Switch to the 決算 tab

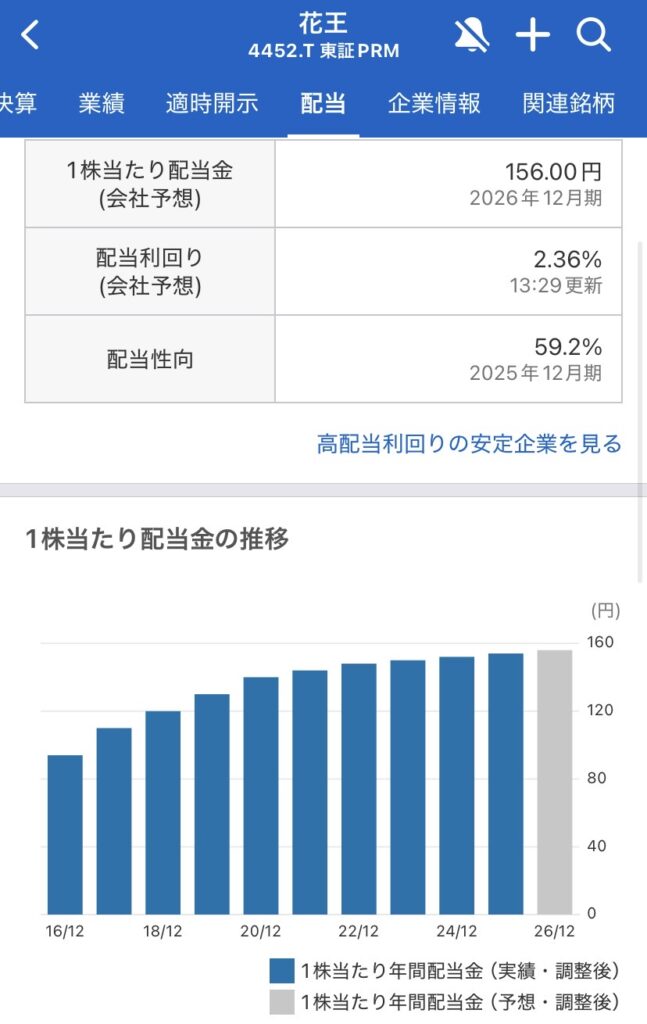[18, 103]
